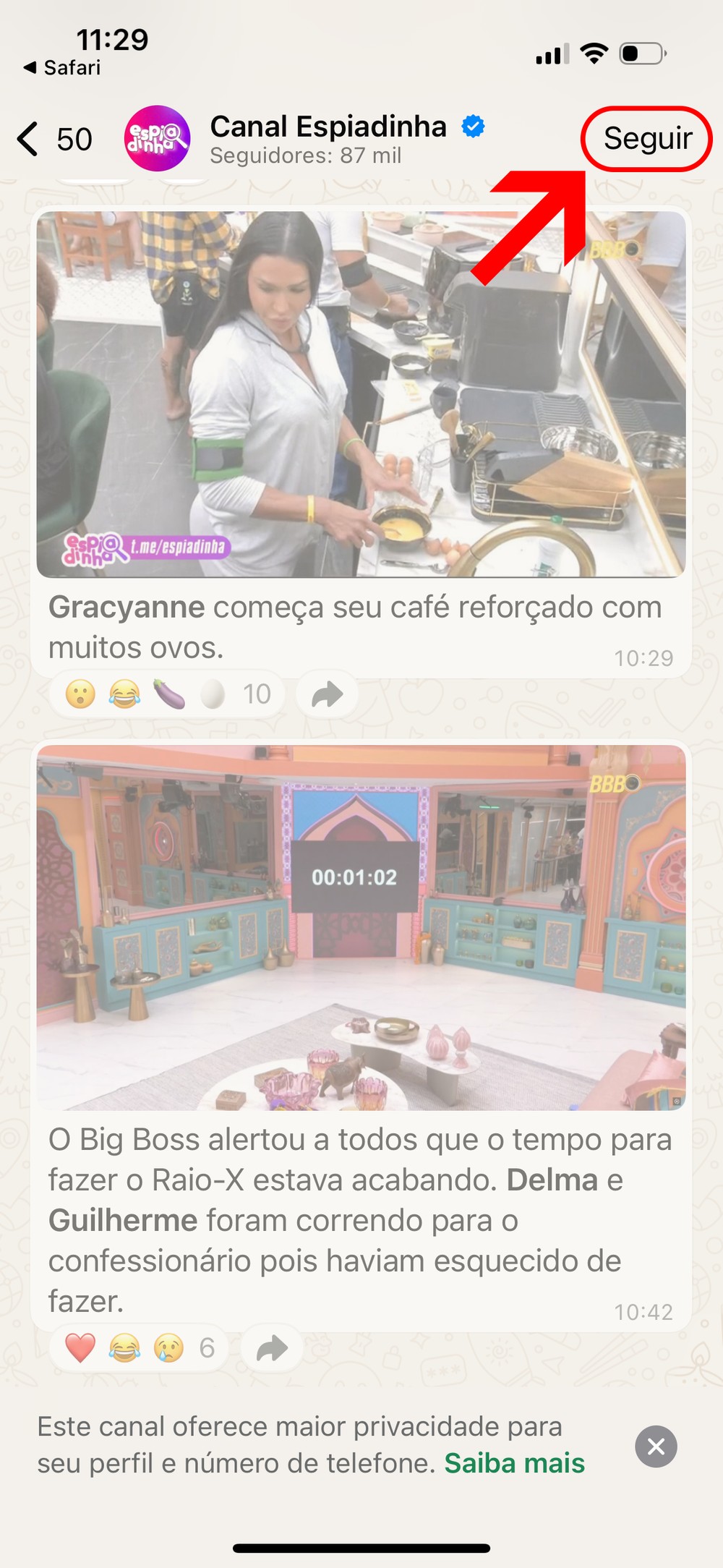Follow the Canal Espiadinha channel

tap(647, 139)
